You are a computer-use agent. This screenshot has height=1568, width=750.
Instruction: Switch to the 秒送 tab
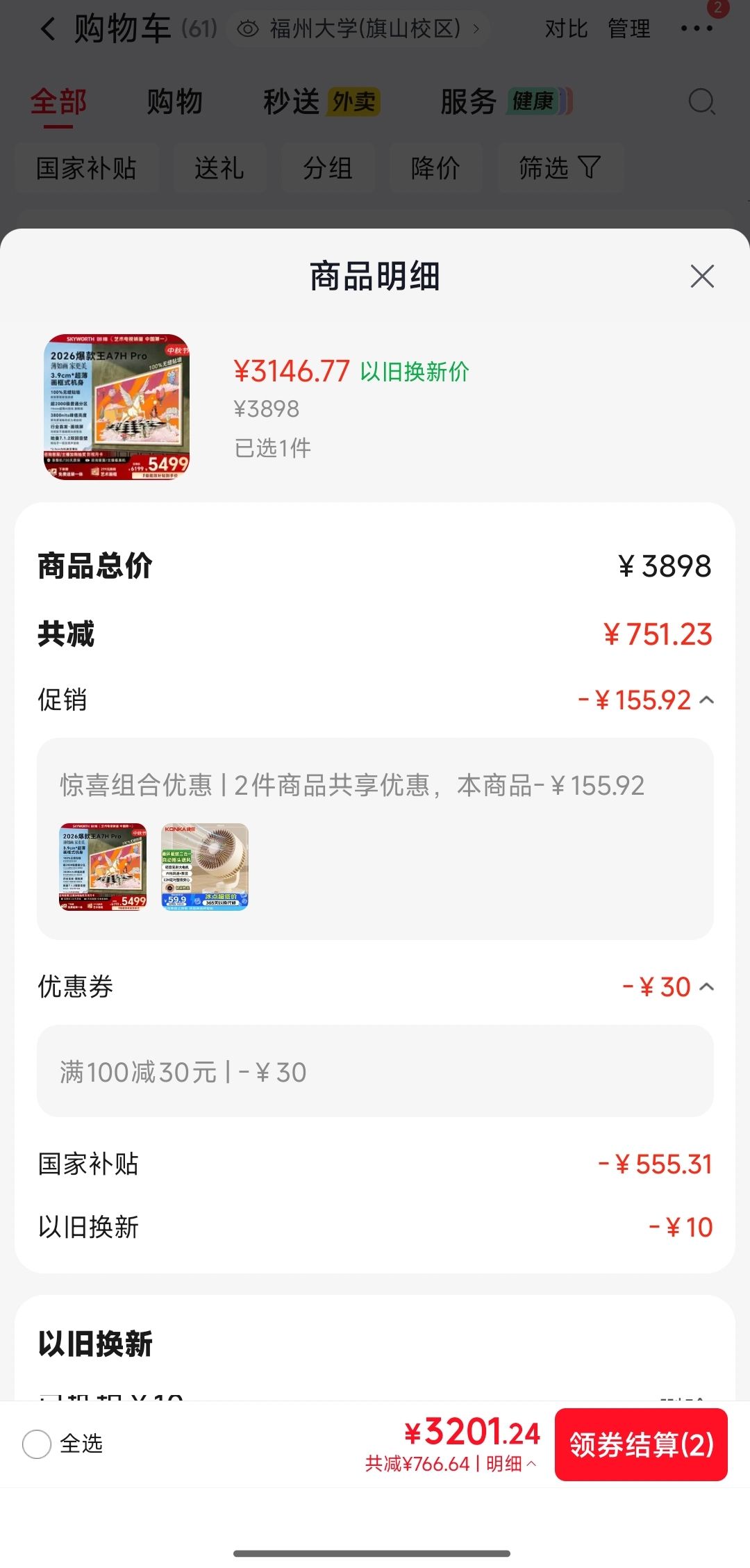pos(322,102)
